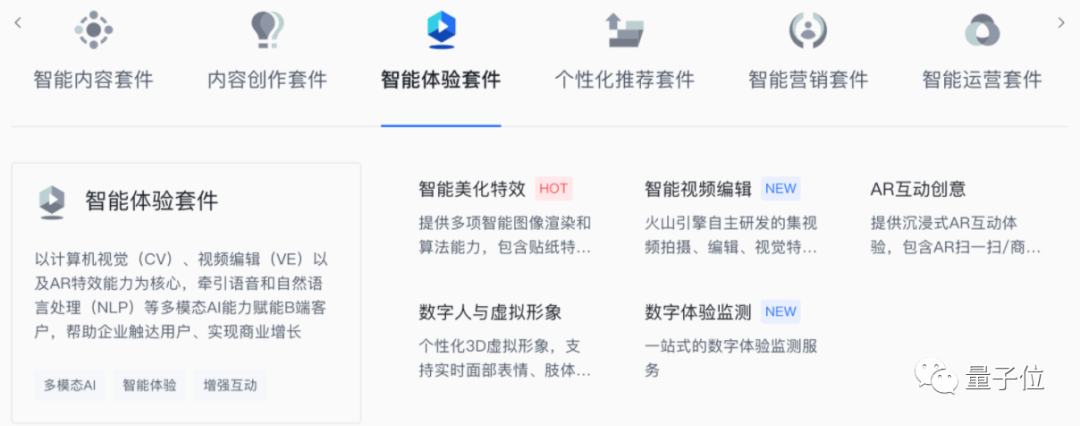Switch to the 智能营销套件 tab
The image size is (1080, 426).
click(x=808, y=54)
